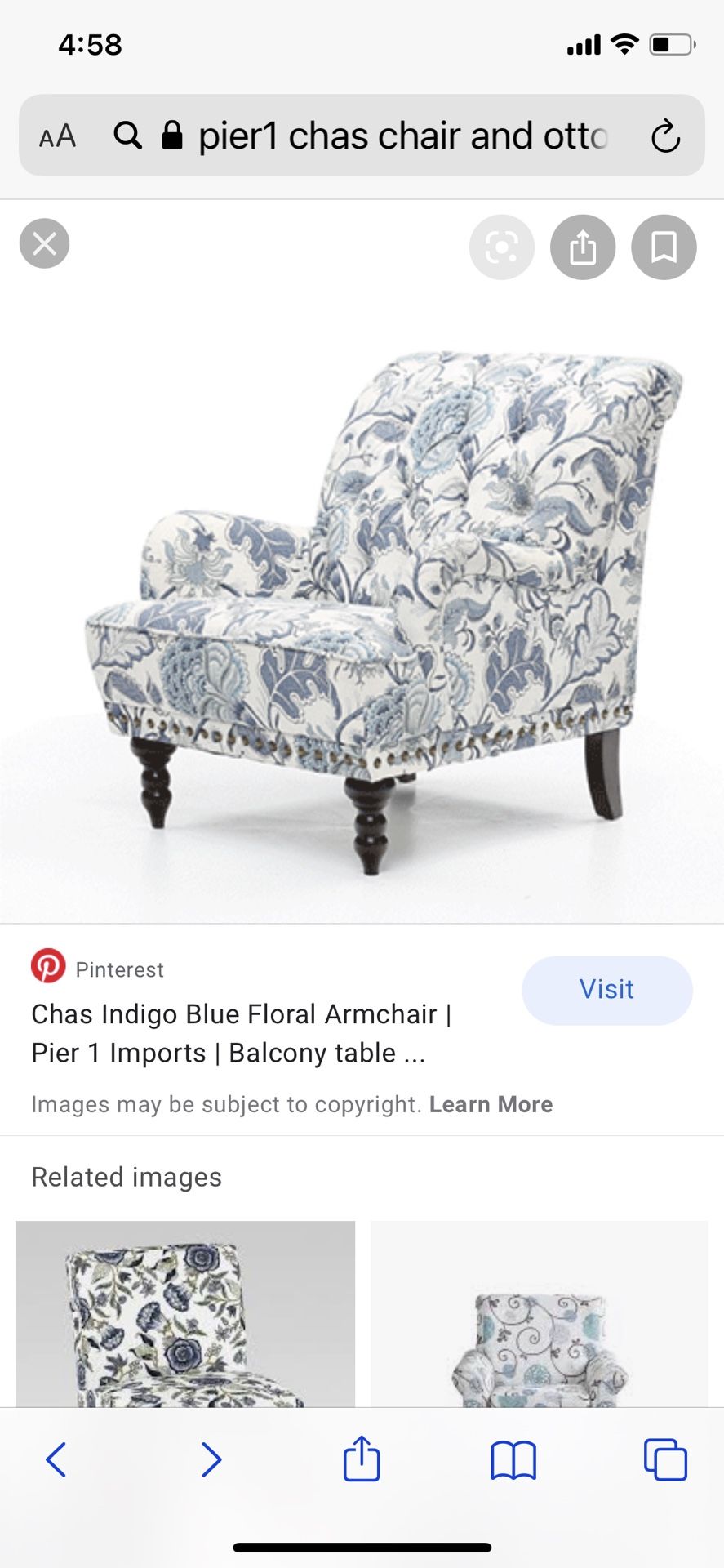Open the swirl-pattern armchair related image
The height and width of the screenshot is (1568, 724).
(x=540, y=1313)
